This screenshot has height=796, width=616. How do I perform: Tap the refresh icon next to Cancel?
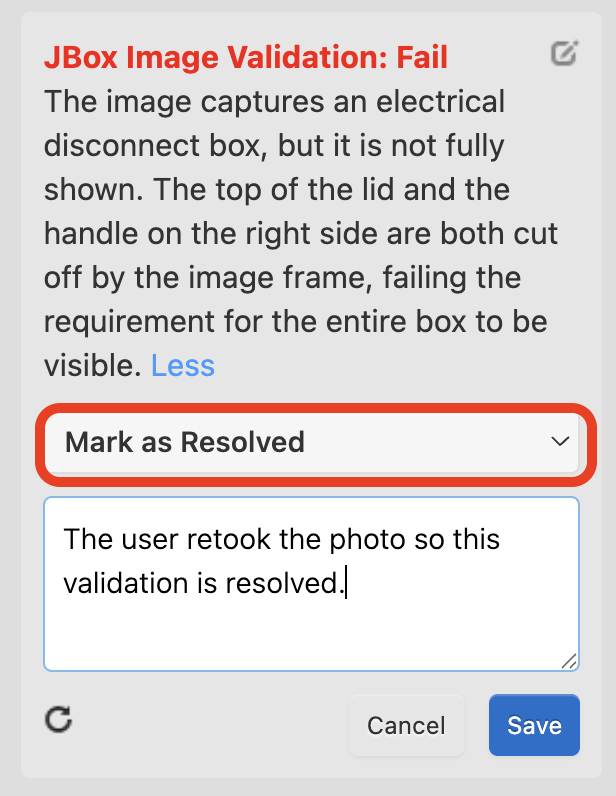60,719
